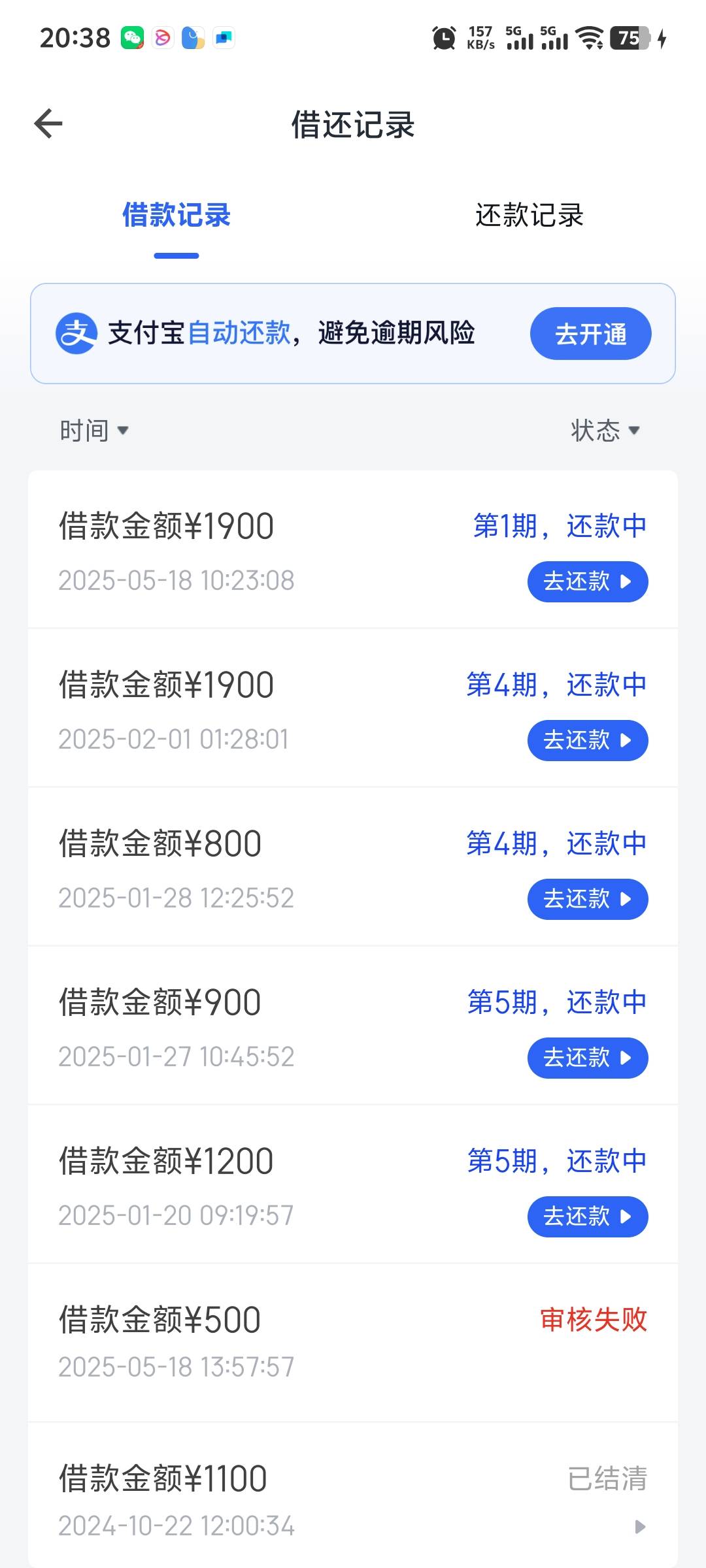Open the 时间 sort dropdown

[x=94, y=431]
